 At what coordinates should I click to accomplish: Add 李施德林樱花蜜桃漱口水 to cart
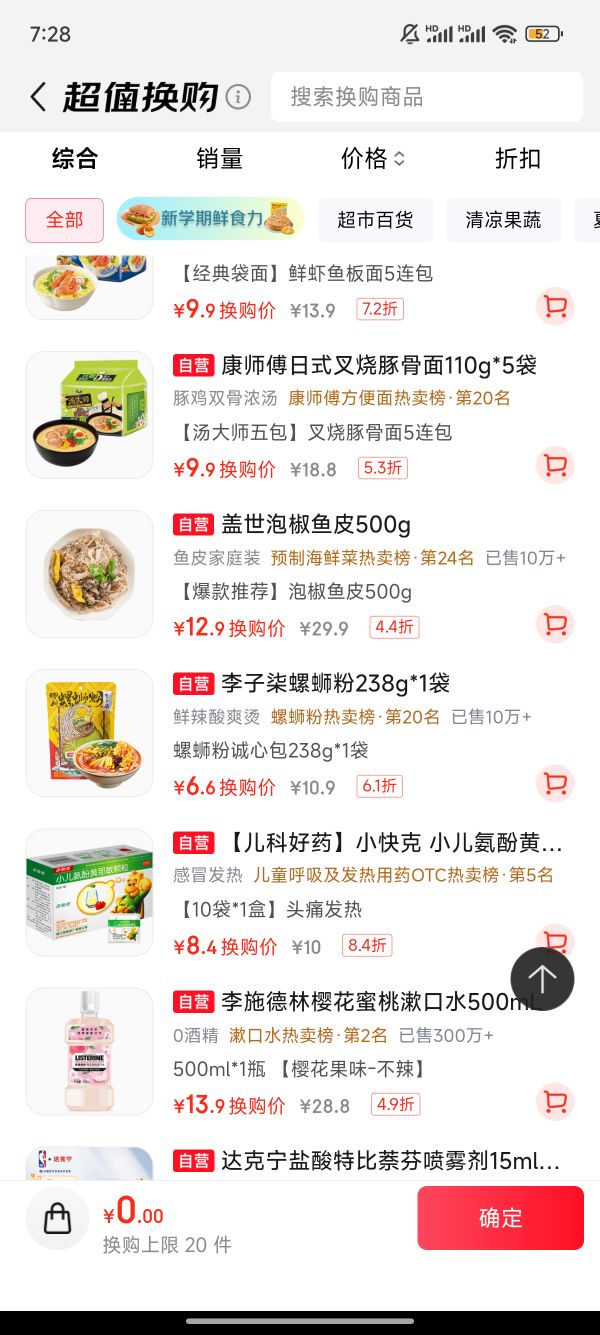[x=555, y=1101]
